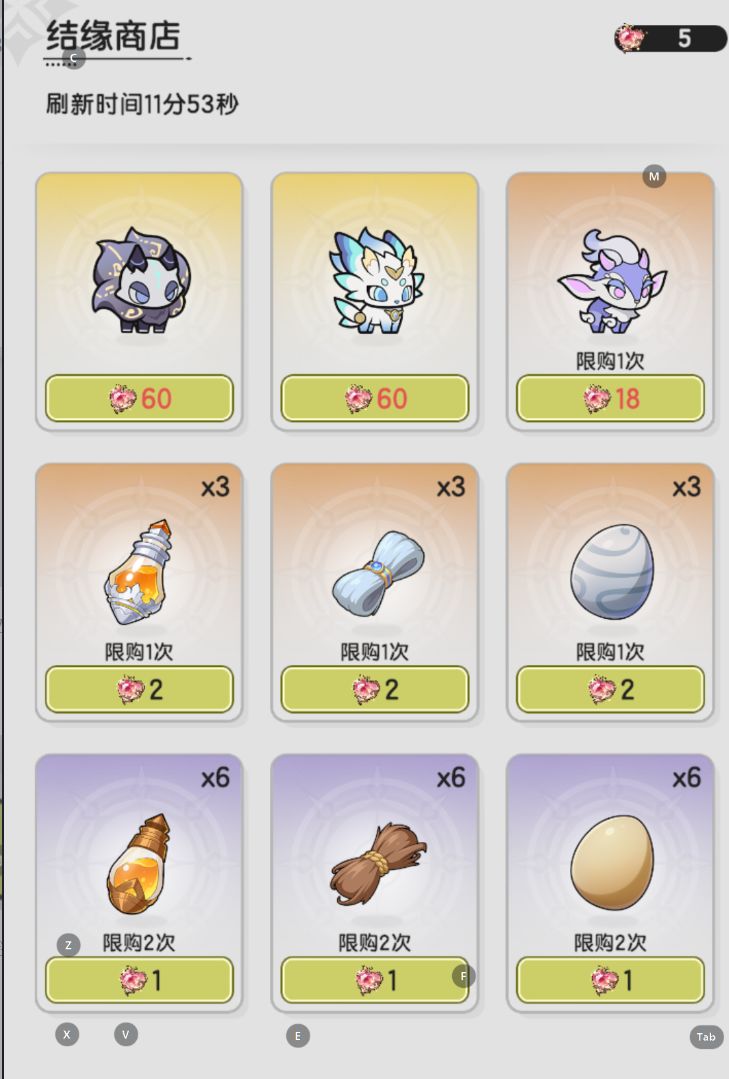The height and width of the screenshot is (1079, 729).
Task: Buy the feathered dragon for 60 gems
Action: 374,398
